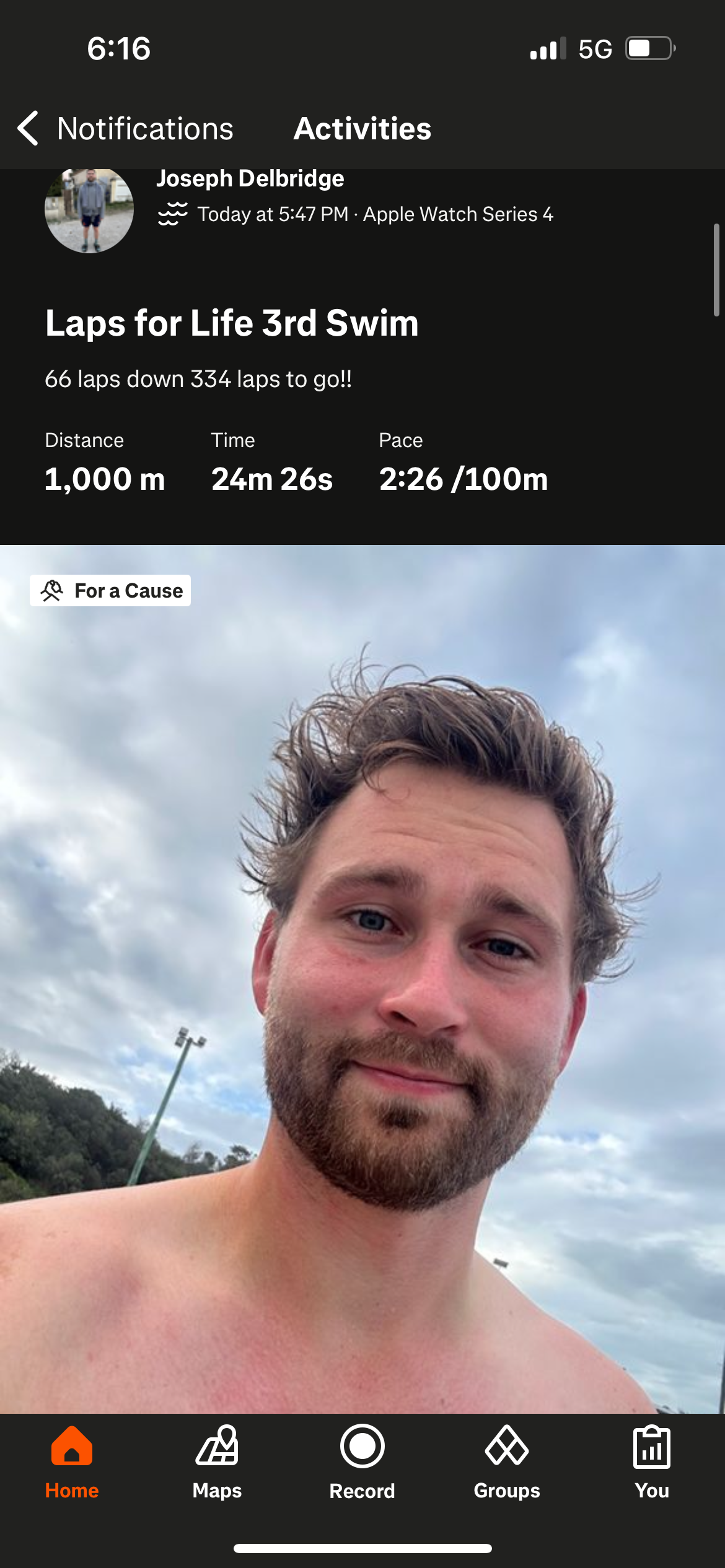Viewport: 725px width, 1568px height.
Task: Open the You tab
Action: pos(652,1461)
